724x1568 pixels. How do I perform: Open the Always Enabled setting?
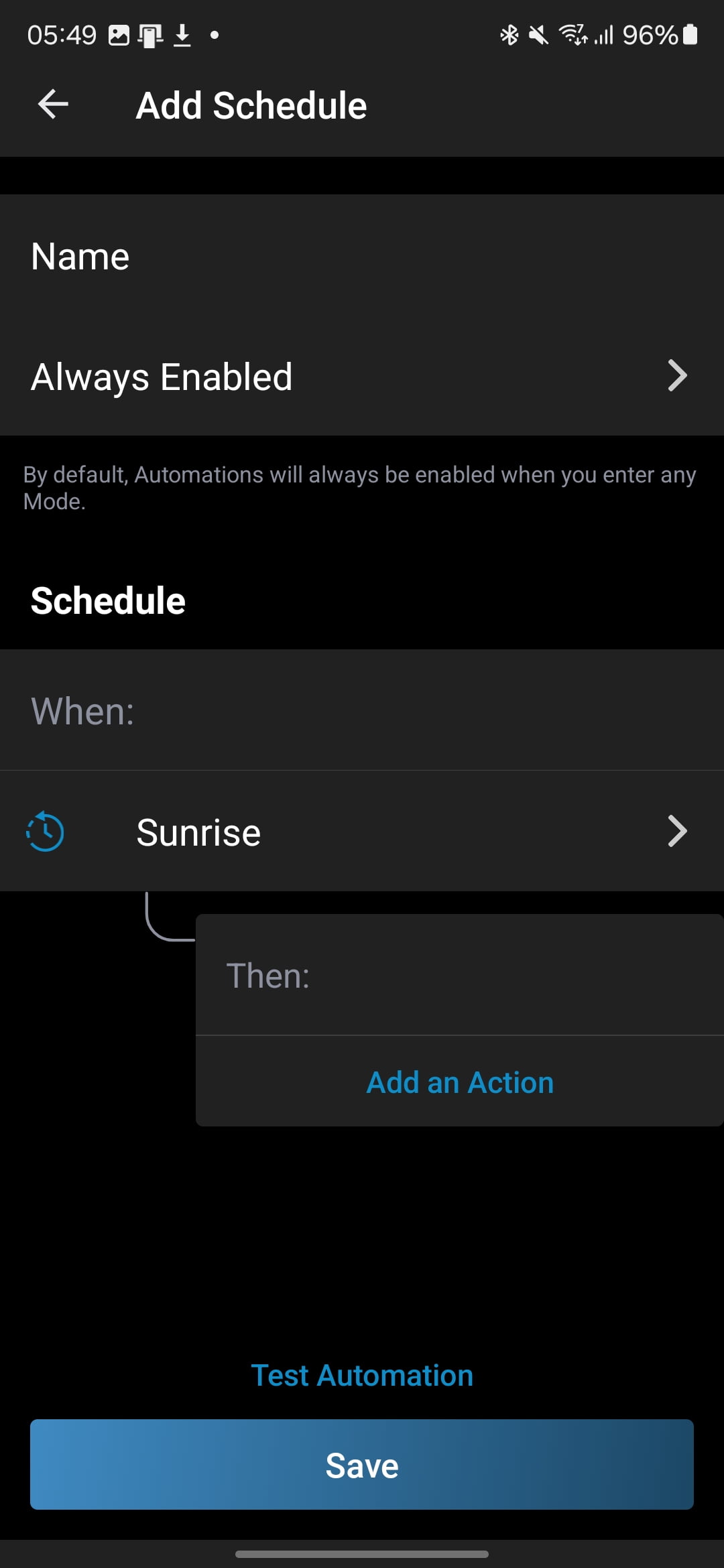point(362,376)
